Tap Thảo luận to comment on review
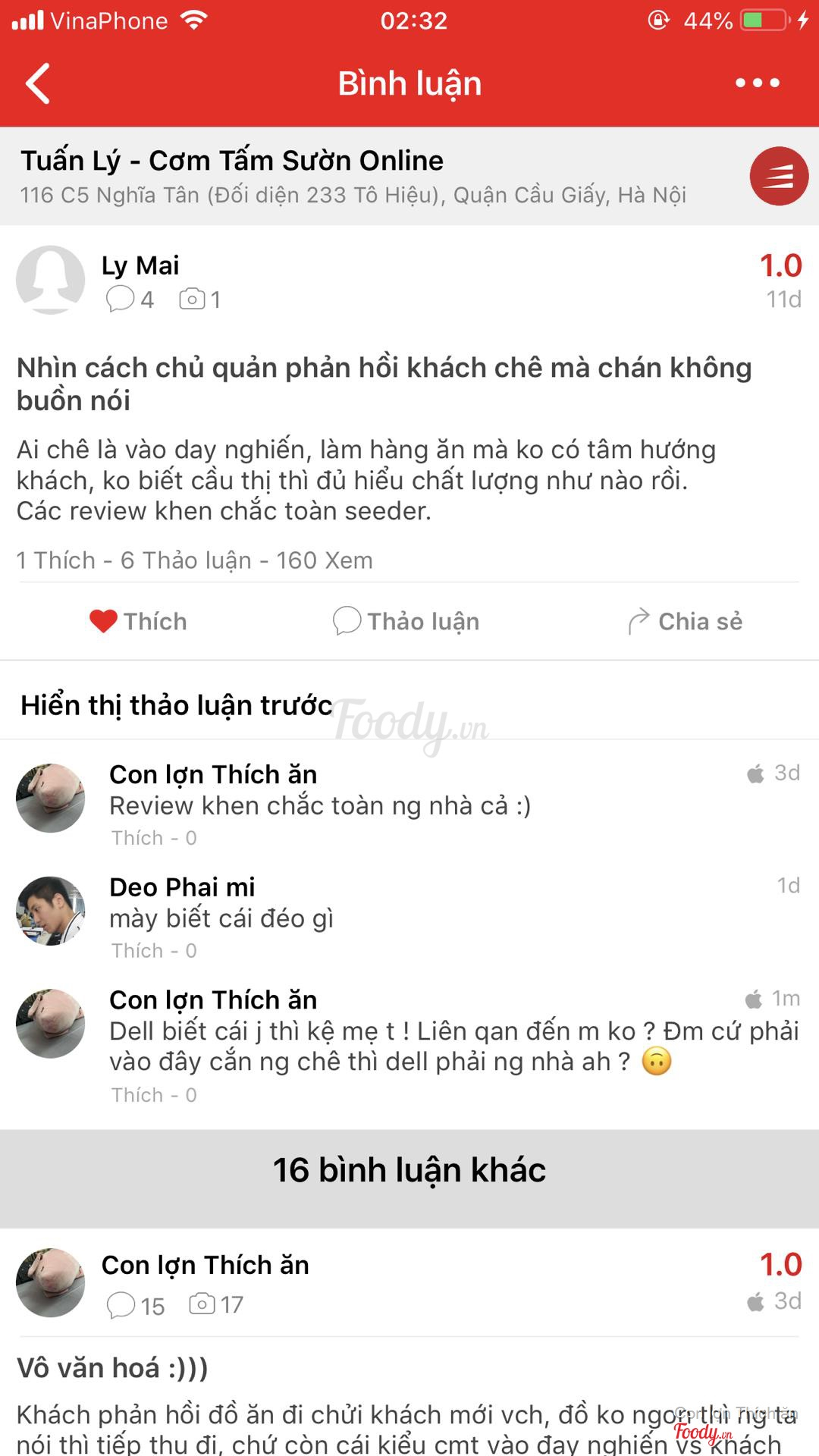This screenshot has width=819, height=1456. (406, 621)
